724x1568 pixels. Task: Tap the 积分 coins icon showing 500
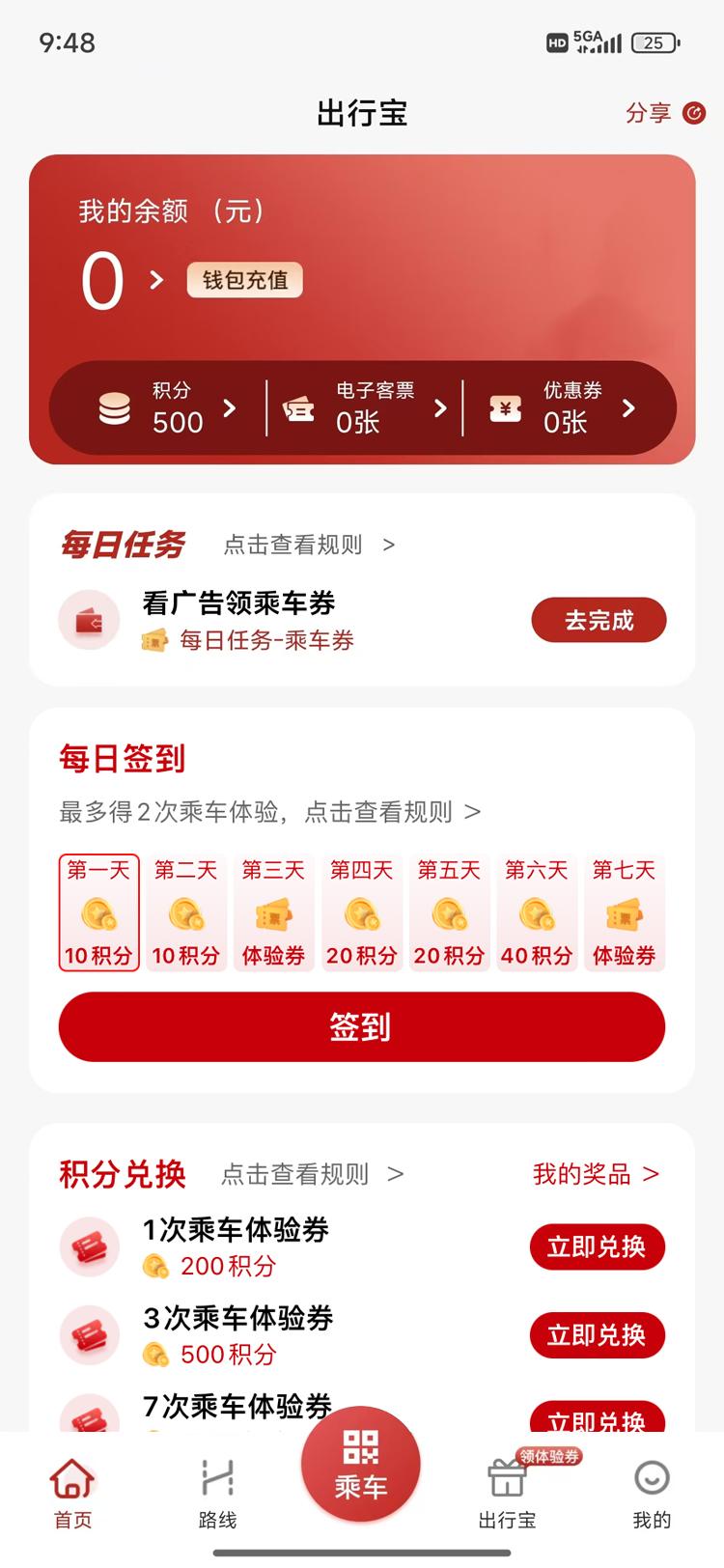(x=115, y=407)
